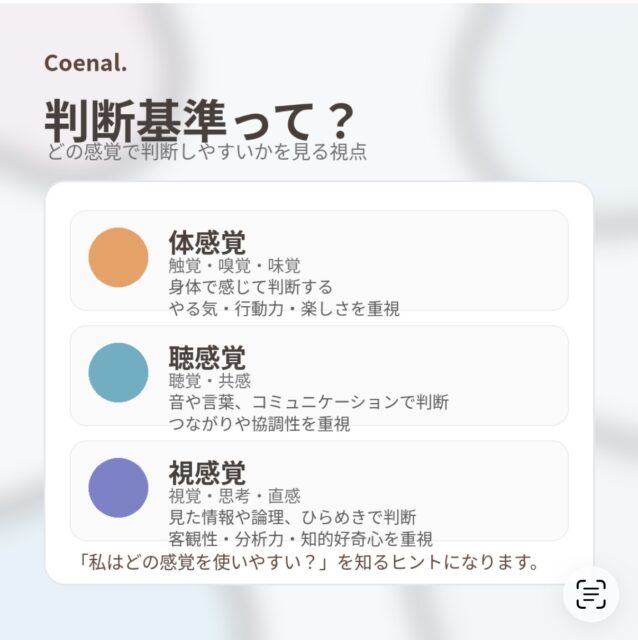Tap the live text scan icon

click(591, 594)
